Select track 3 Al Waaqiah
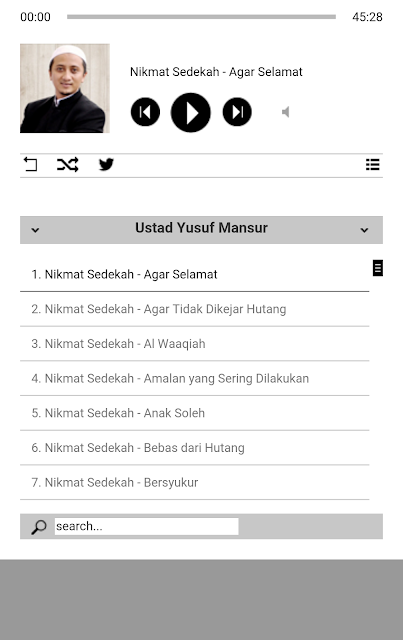The width and height of the screenshot is (403, 640). (194, 344)
